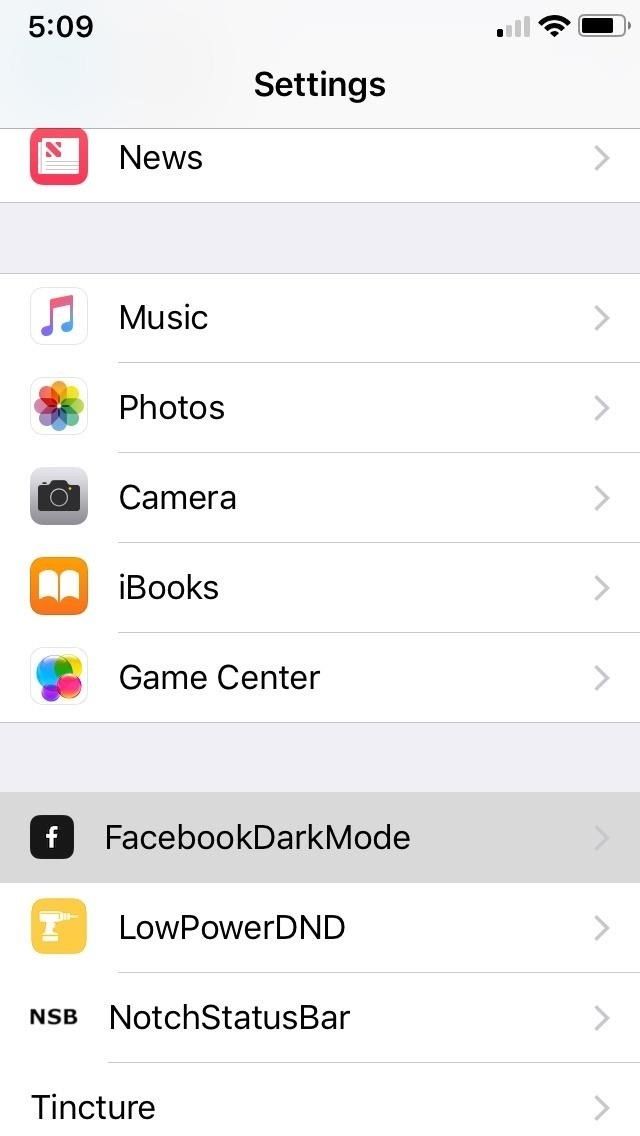Open NotchStatusBar preferences
The image size is (640, 1136).
320,1018
